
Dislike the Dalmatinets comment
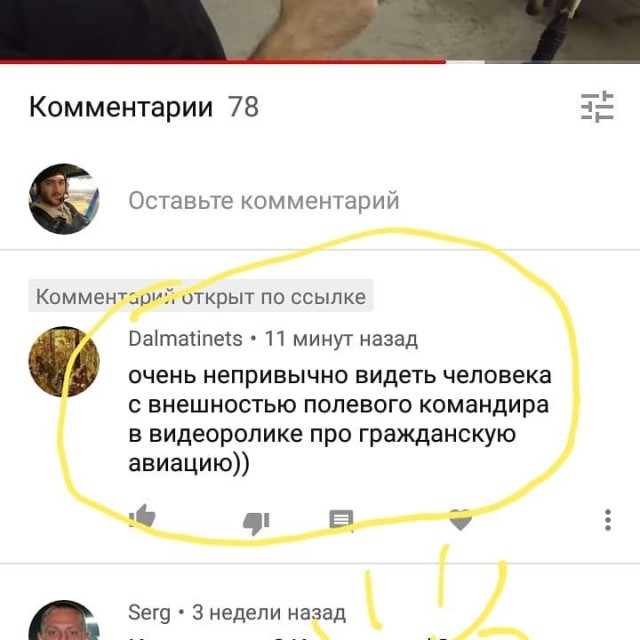click(x=256, y=521)
